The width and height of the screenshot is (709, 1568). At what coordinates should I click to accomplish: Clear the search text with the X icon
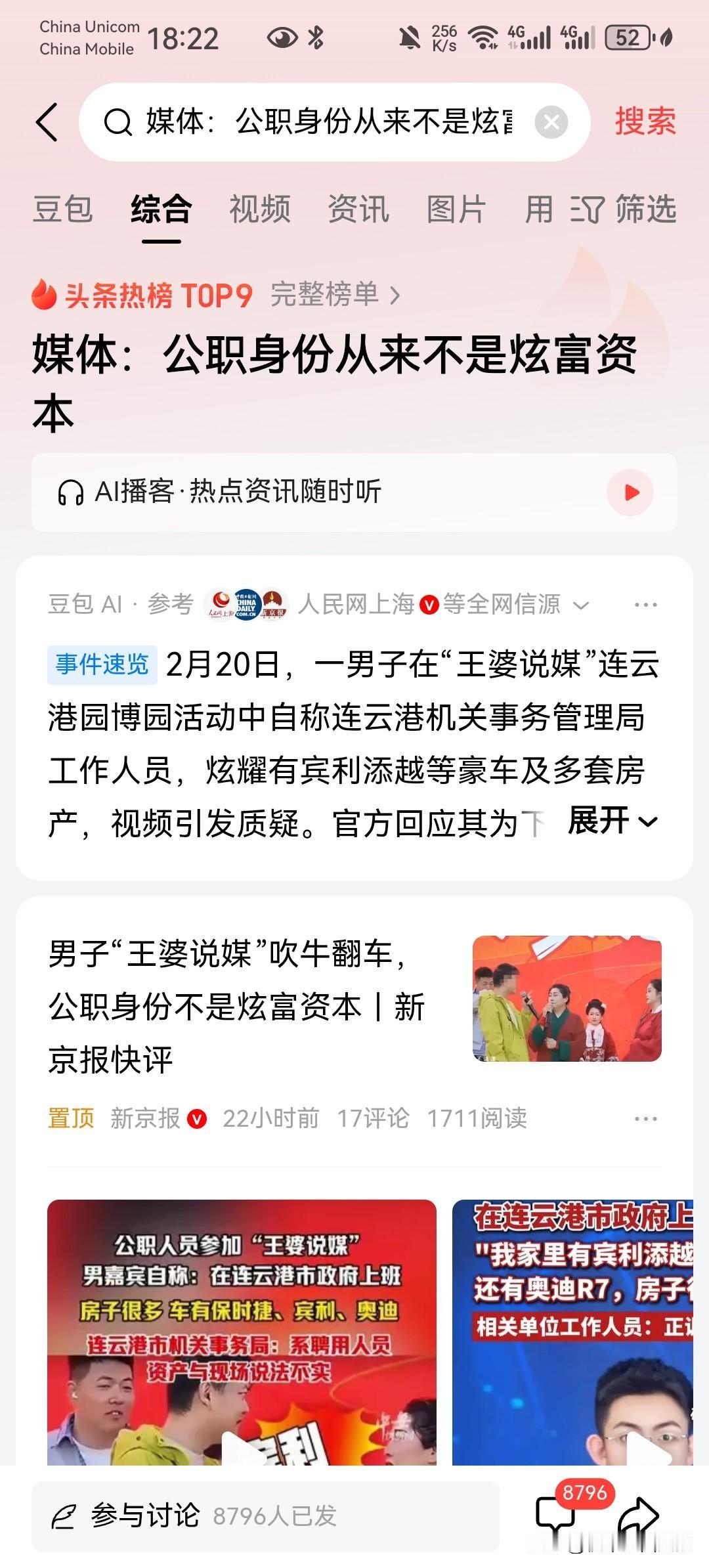[550, 122]
